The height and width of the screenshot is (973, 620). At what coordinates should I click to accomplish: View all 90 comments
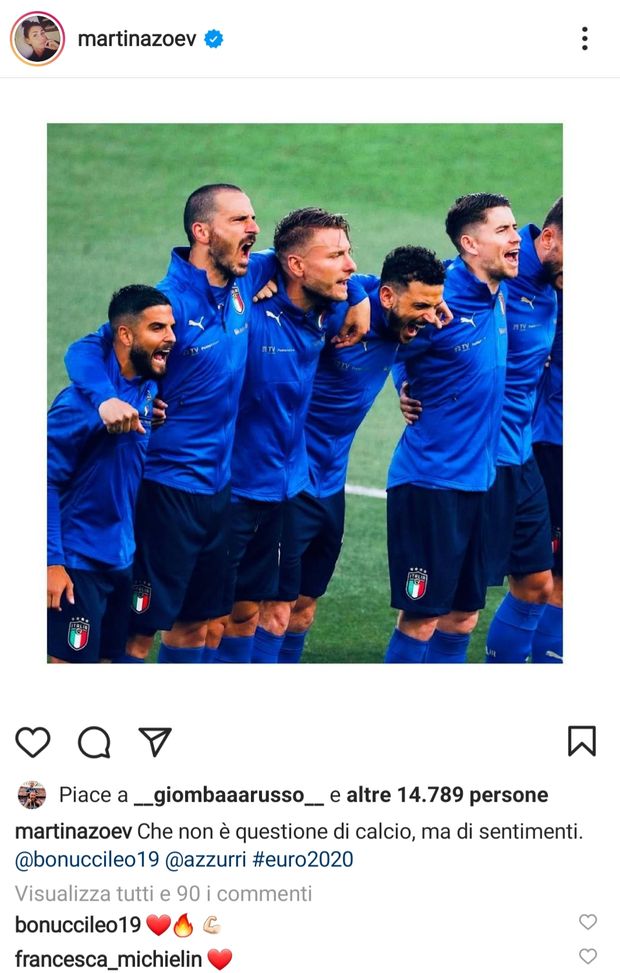click(163, 893)
